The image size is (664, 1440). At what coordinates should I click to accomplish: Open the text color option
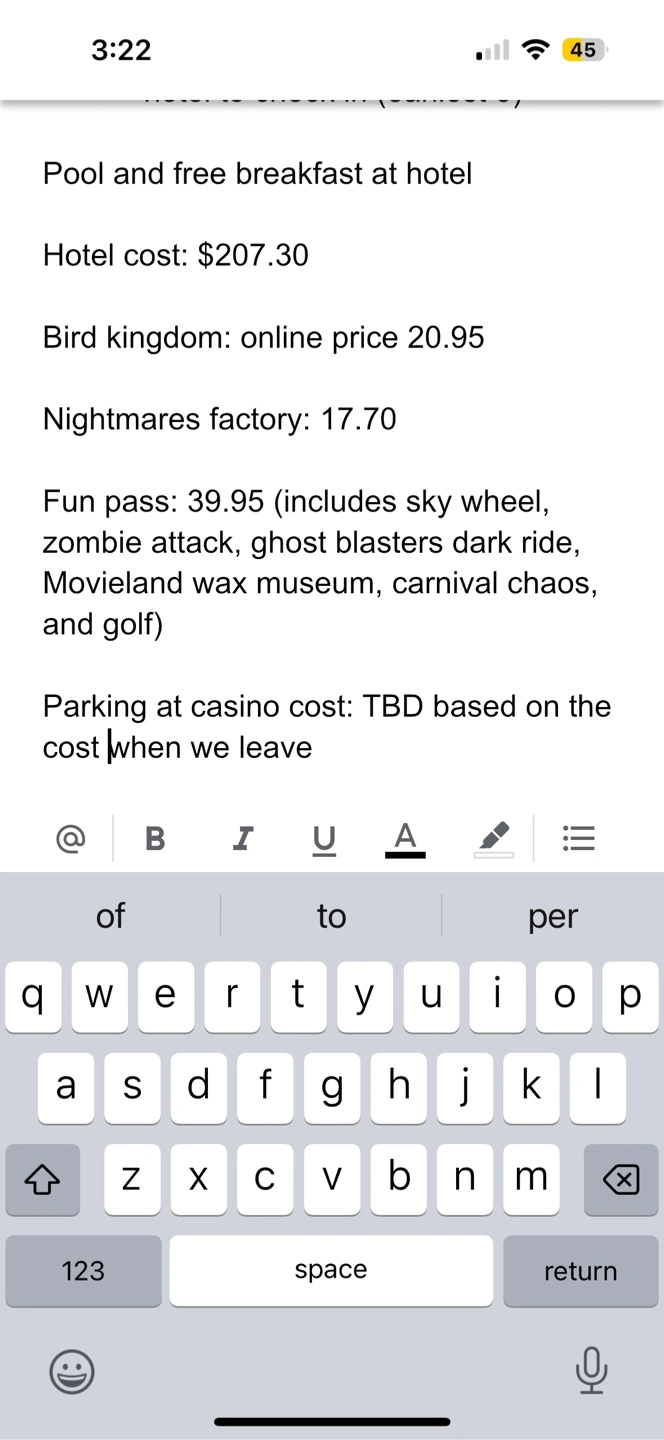(x=404, y=839)
